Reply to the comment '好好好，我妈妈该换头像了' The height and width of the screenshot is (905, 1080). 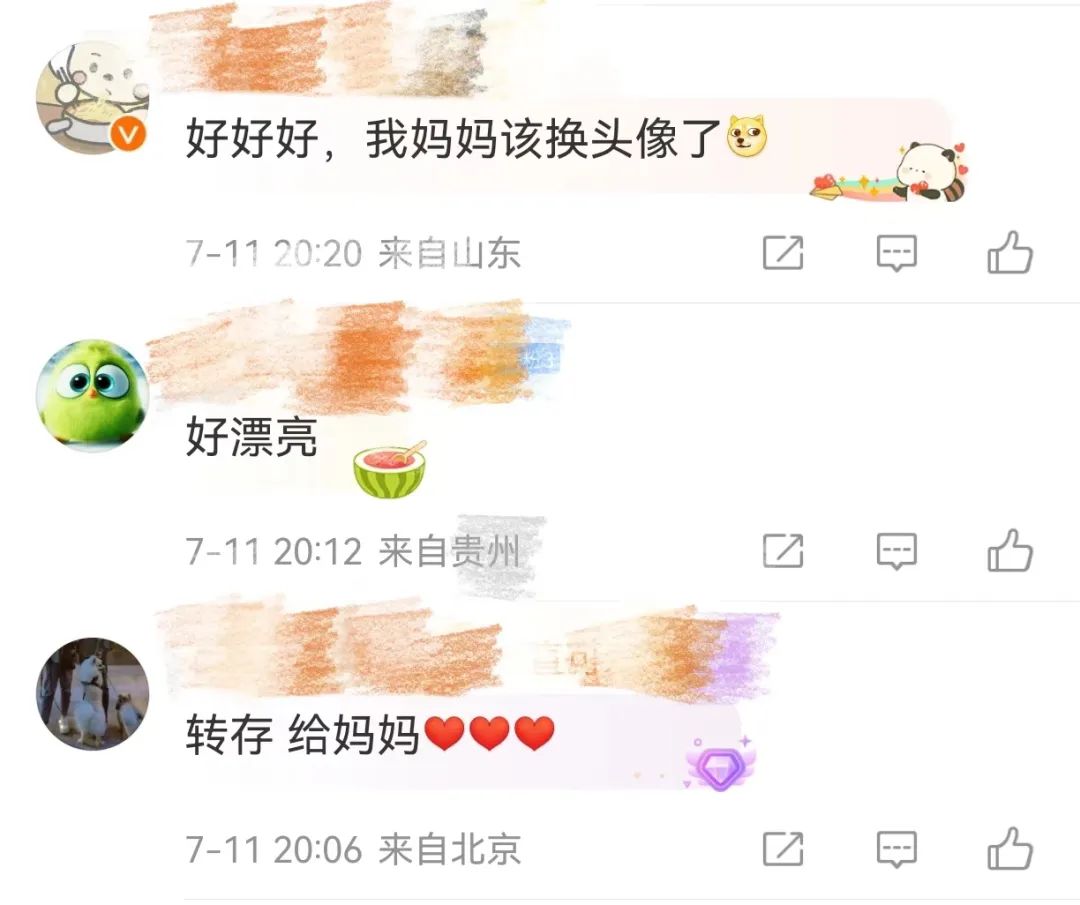point(896,253)
